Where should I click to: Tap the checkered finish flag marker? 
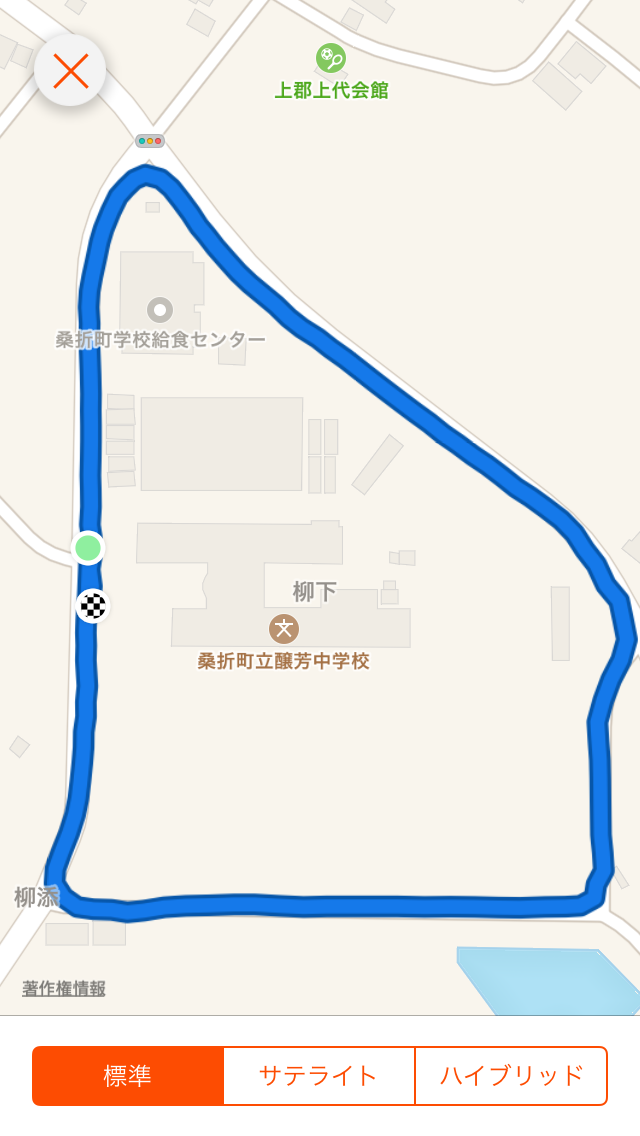tap(93, 605)
